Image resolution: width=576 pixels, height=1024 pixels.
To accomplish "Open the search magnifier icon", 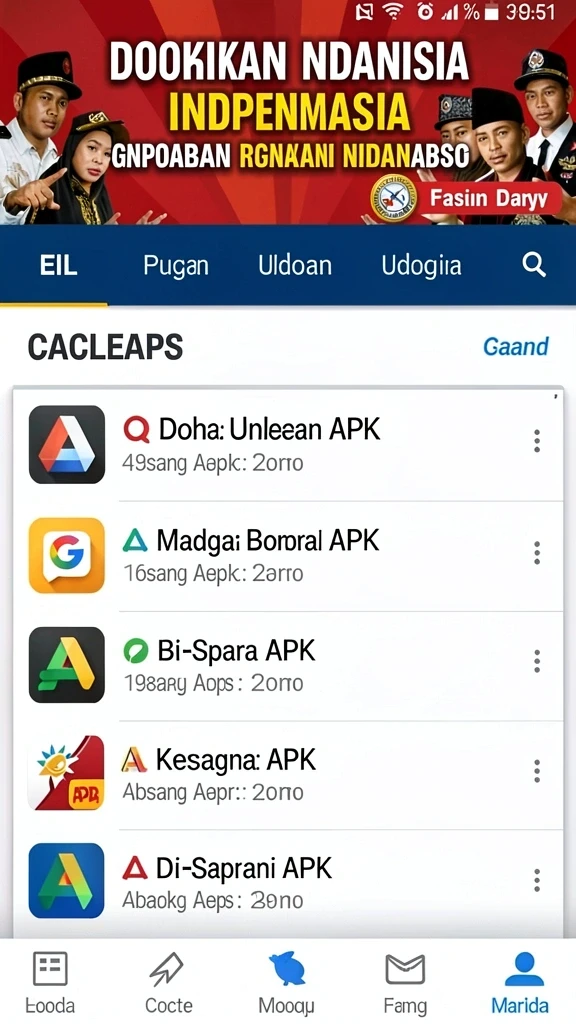I will (534, 265).
